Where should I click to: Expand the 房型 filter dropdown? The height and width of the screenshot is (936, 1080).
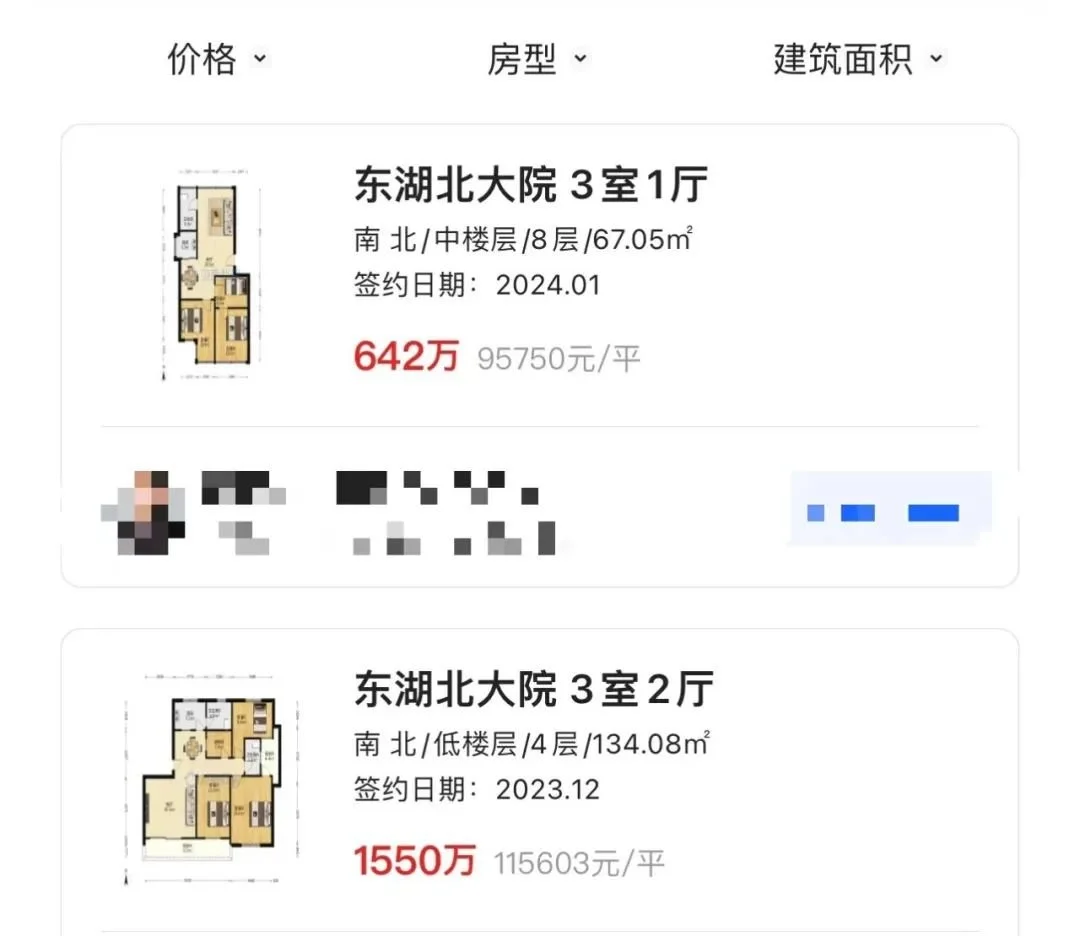coord(537,59)
